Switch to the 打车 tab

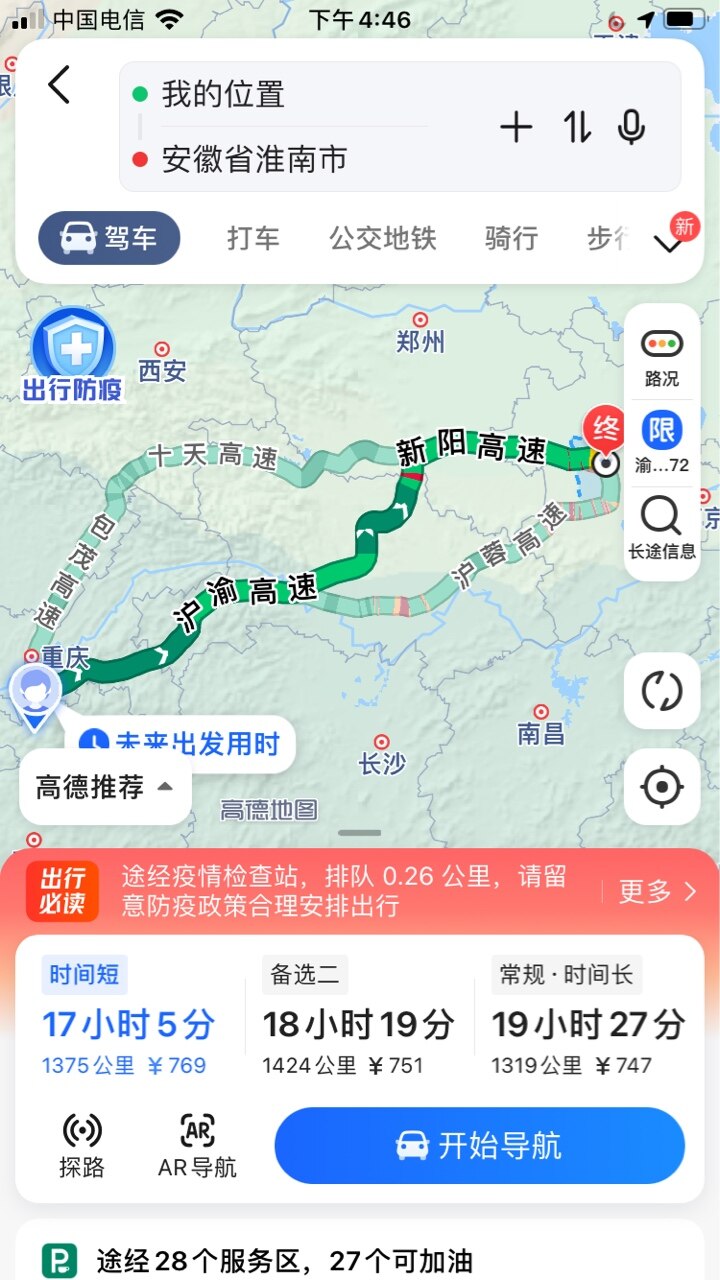pos(253,238)
